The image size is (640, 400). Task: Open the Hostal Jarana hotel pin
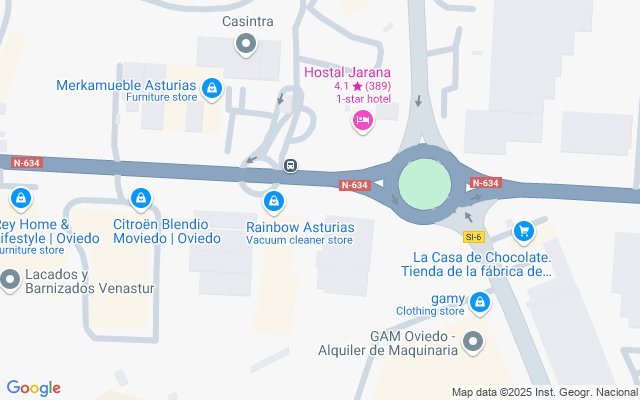click(x=362, y=121)
